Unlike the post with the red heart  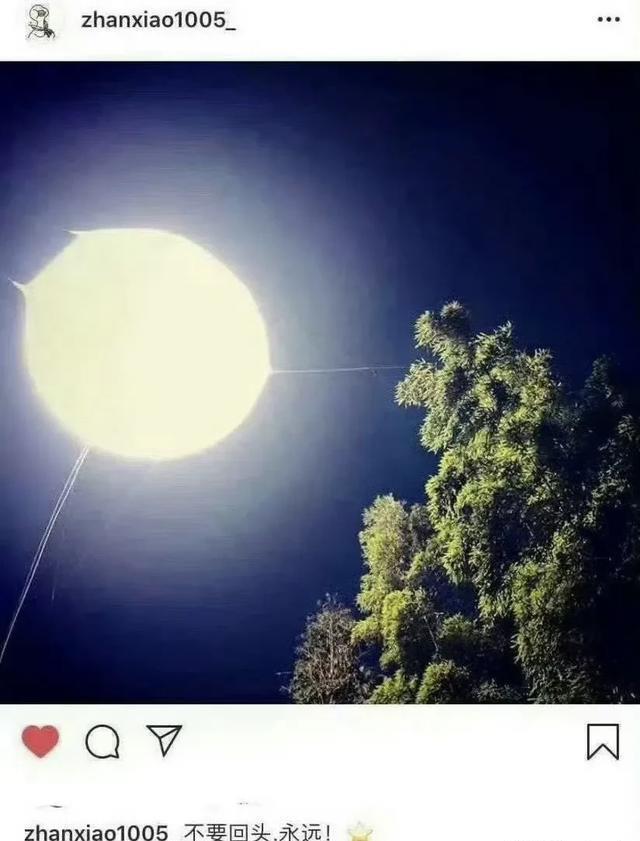pos(40,741)
